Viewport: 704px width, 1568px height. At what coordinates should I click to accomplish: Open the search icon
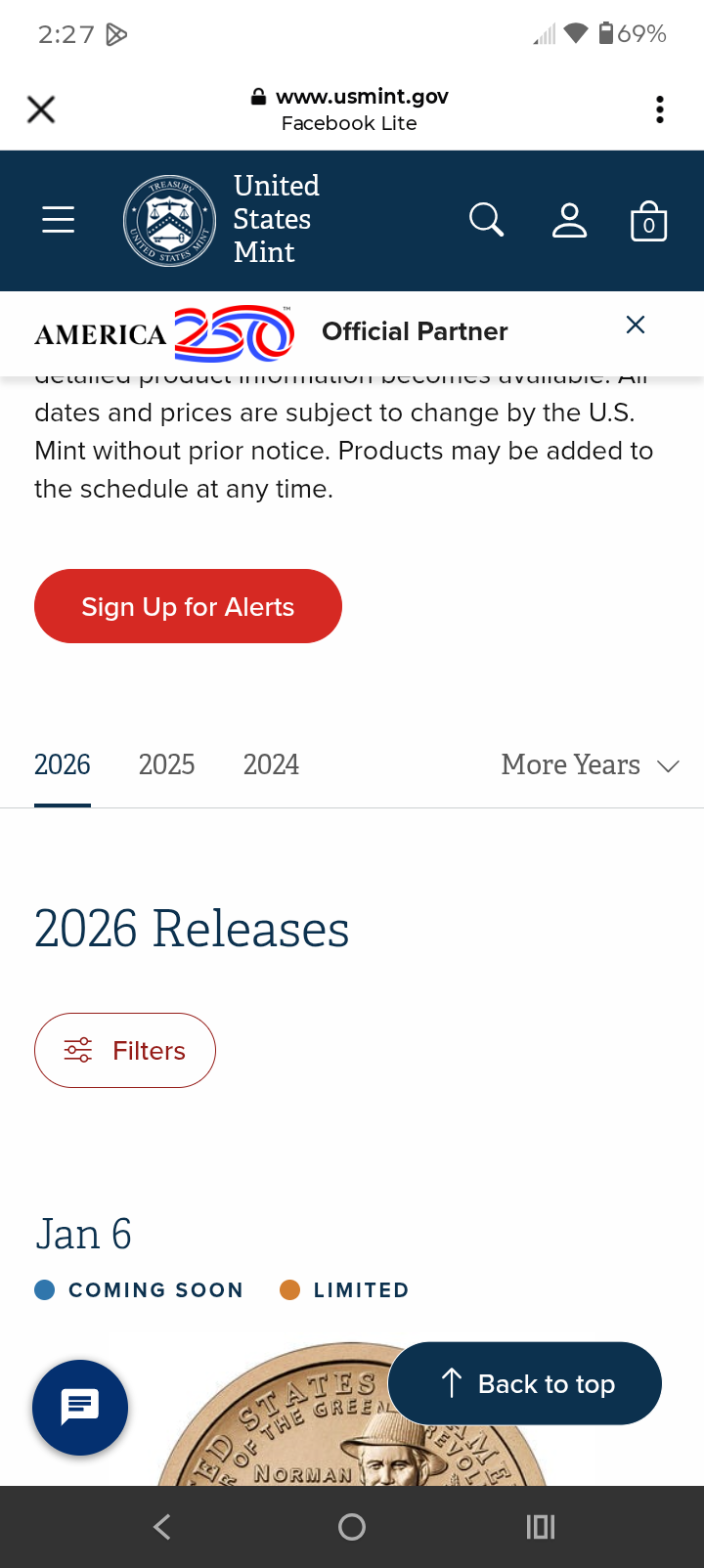pos(486,220)
